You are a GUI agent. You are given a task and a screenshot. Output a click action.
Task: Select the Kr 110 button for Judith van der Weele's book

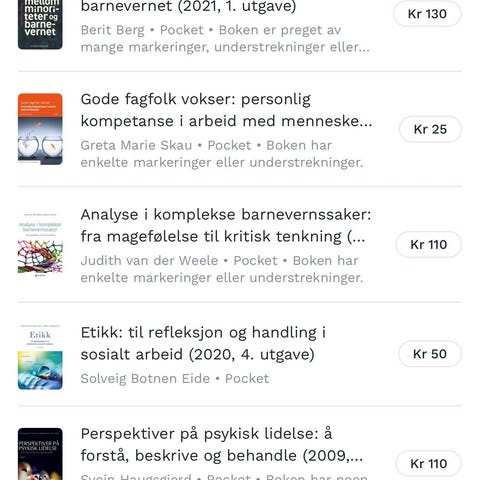click(429, 244)
